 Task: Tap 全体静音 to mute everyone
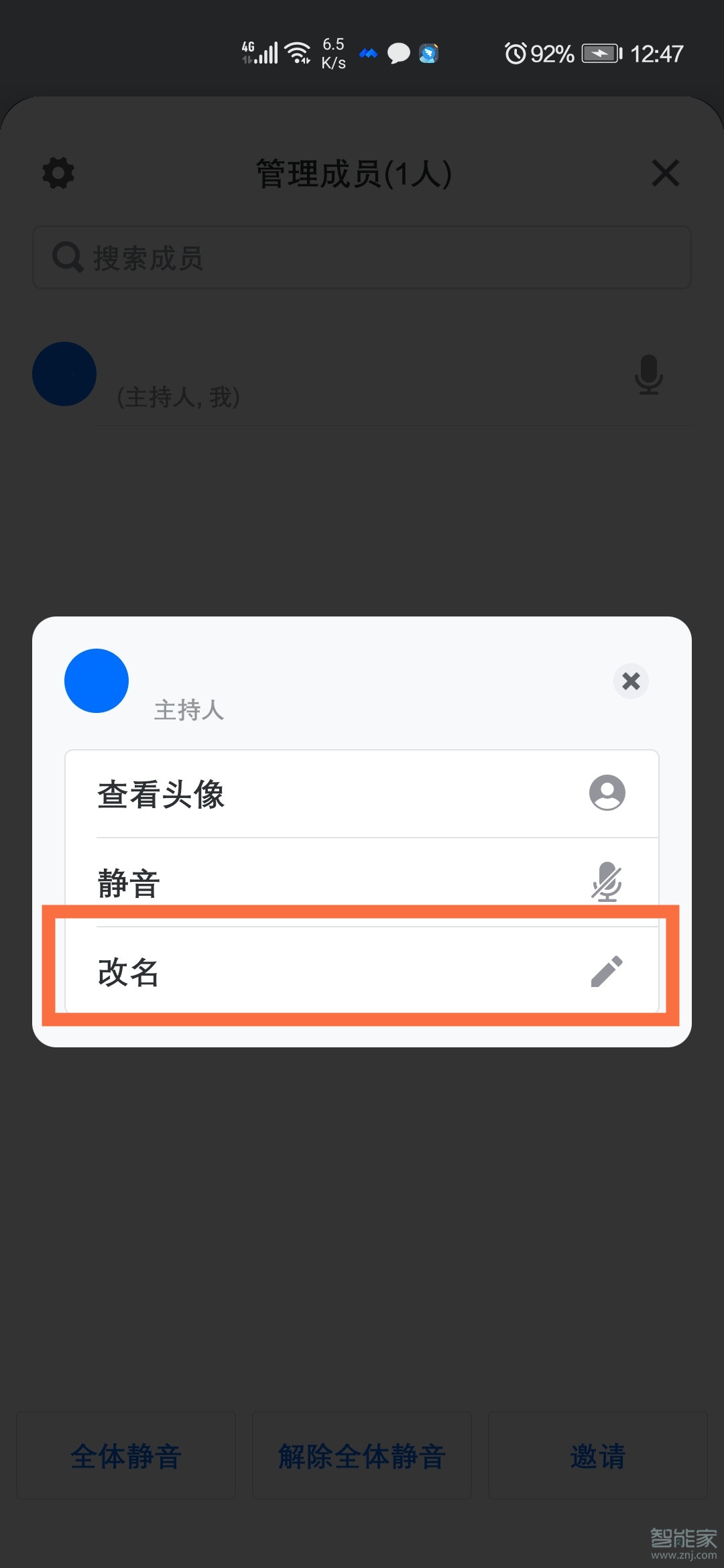126,1456
